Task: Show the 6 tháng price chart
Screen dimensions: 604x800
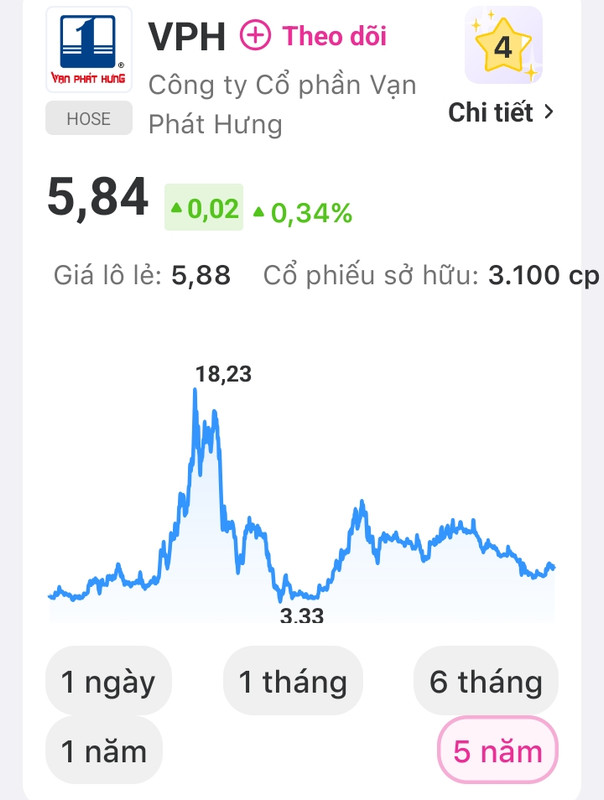Action: pos(486,681)
